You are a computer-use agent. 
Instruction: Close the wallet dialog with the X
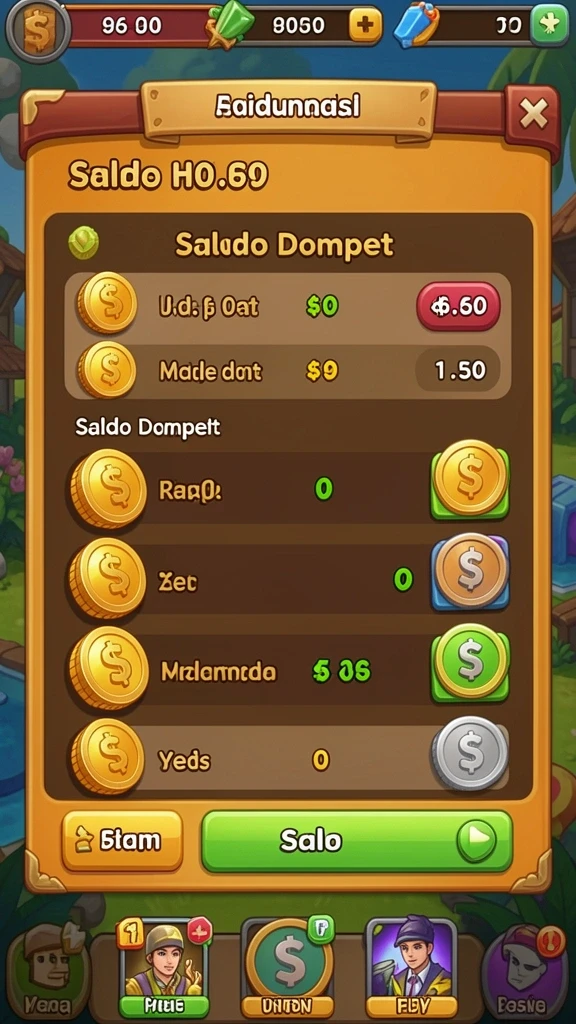[x=532, y=116]
